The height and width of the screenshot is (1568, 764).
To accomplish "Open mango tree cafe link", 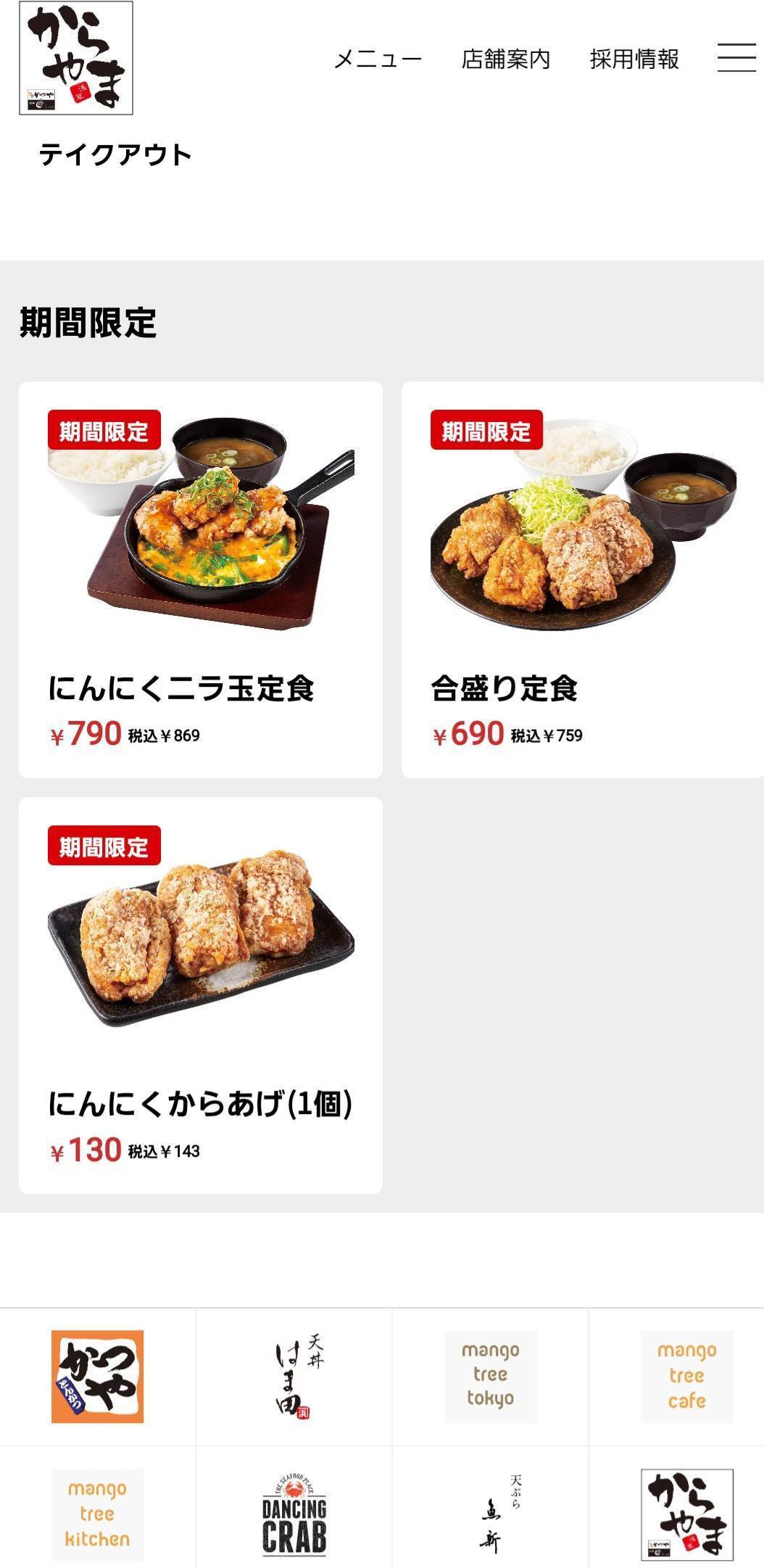I will pyautogui.click(x=686, y=1376).
